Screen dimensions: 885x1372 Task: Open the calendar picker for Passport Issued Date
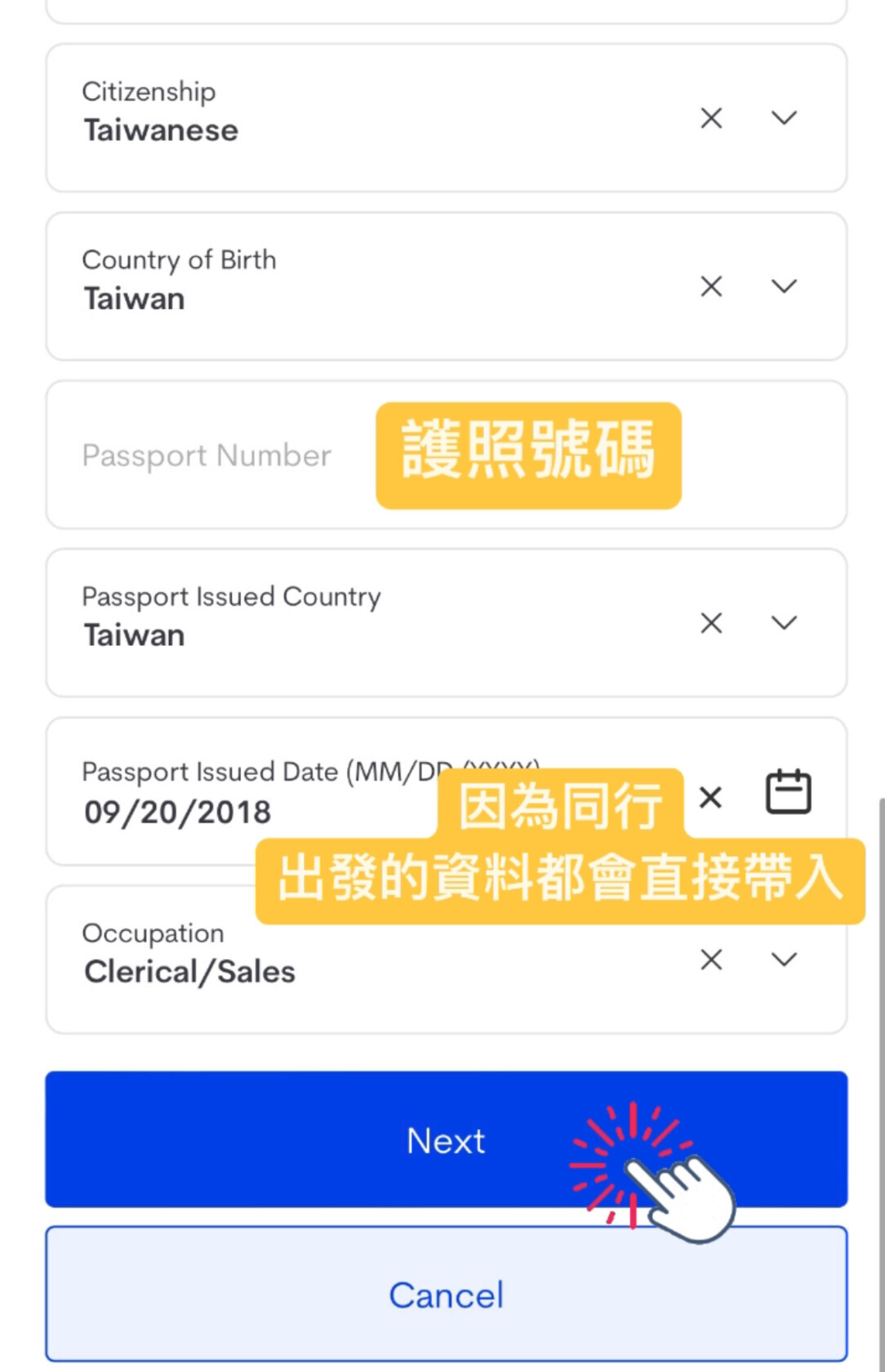788,791
